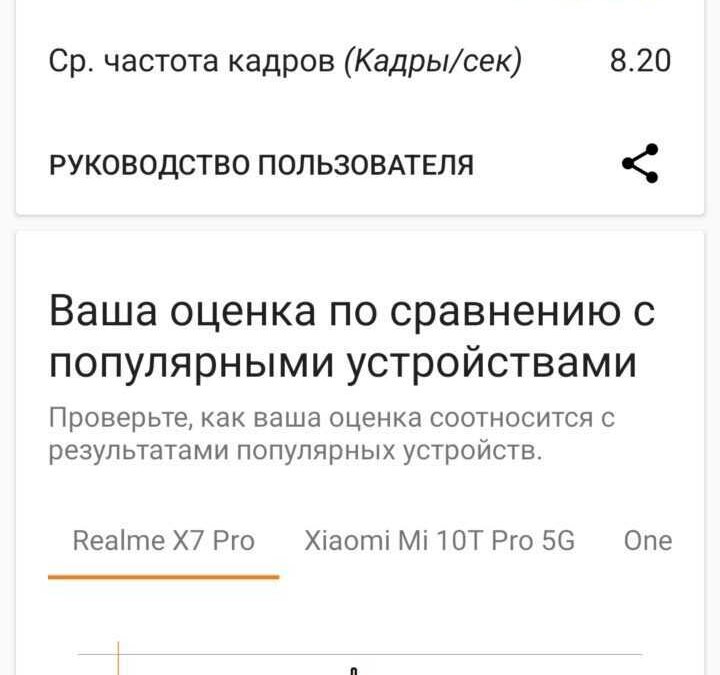This screenshot has height=675, width=720.
Task: Open РУКОВОДСТВО ПОЛЬЗОВАТЕЛЯ
Action: 261,165
